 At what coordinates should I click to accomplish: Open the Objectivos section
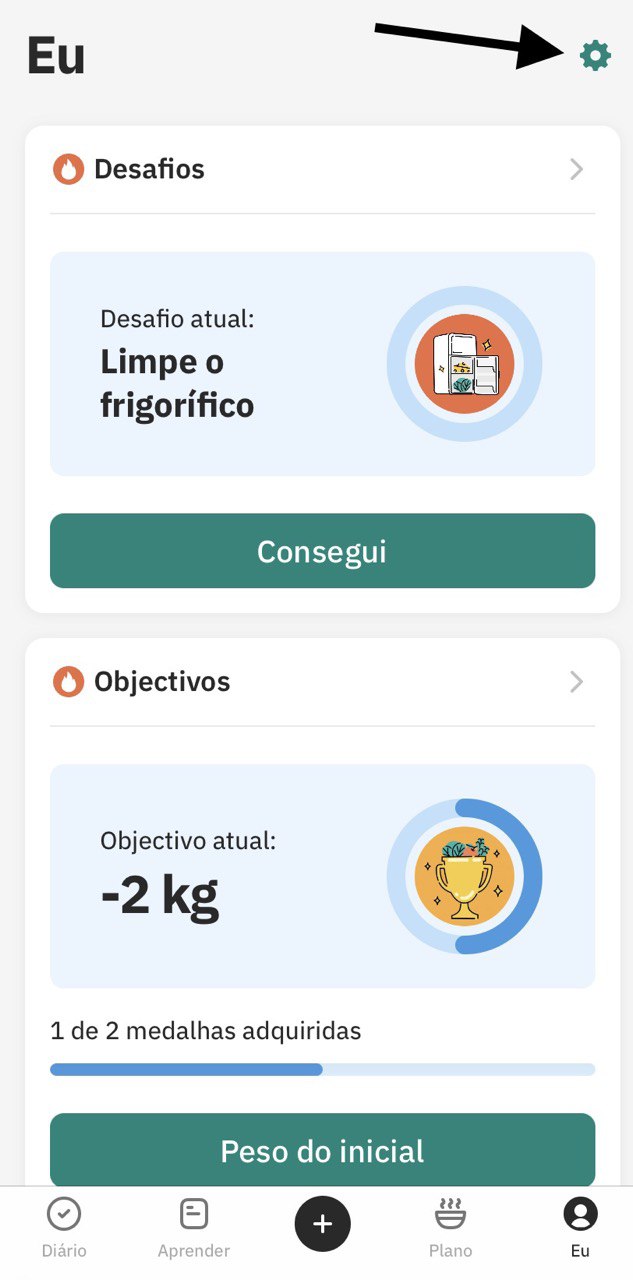pos(322,682)
